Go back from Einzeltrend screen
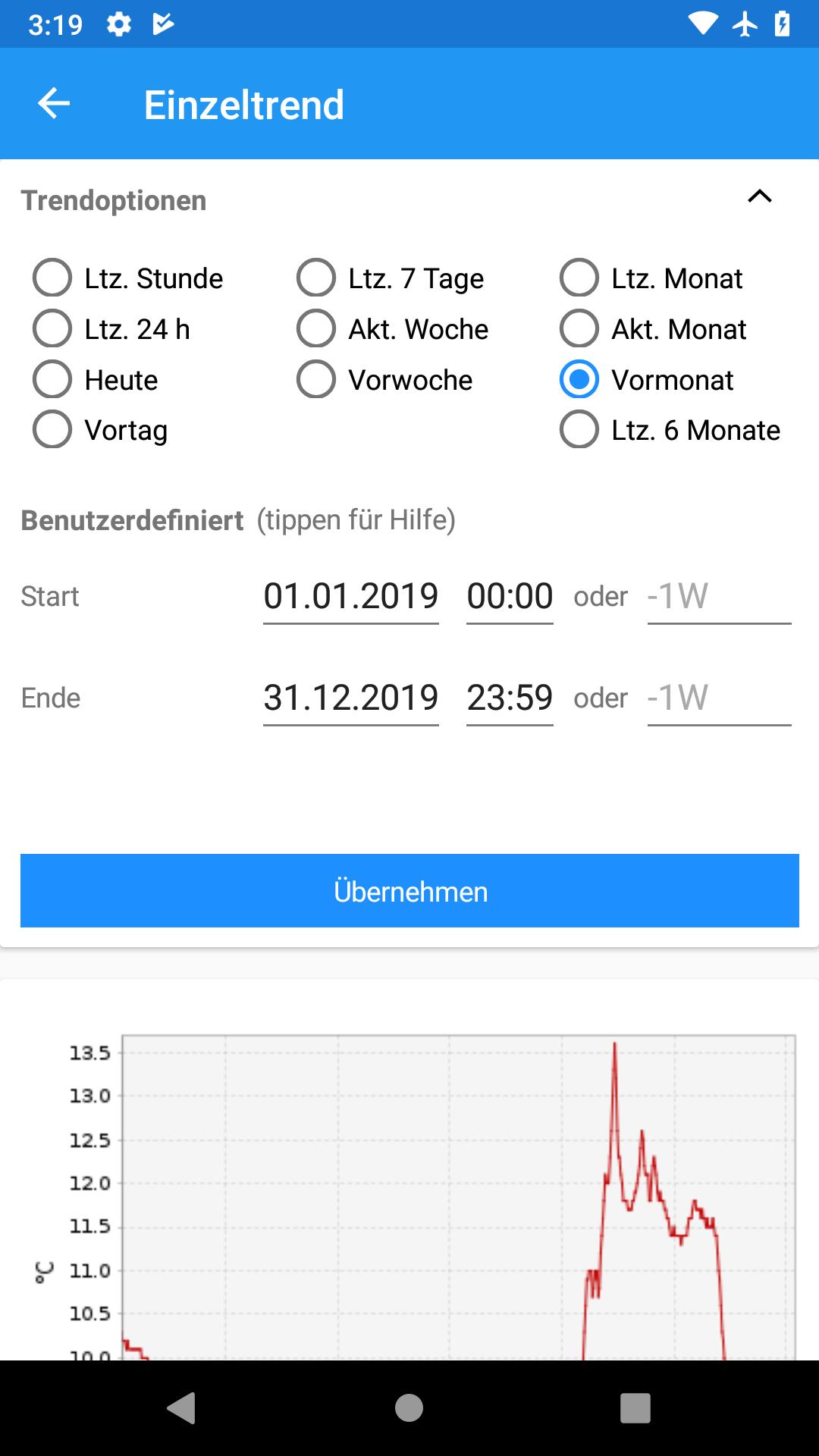 [x=54, y=104]
